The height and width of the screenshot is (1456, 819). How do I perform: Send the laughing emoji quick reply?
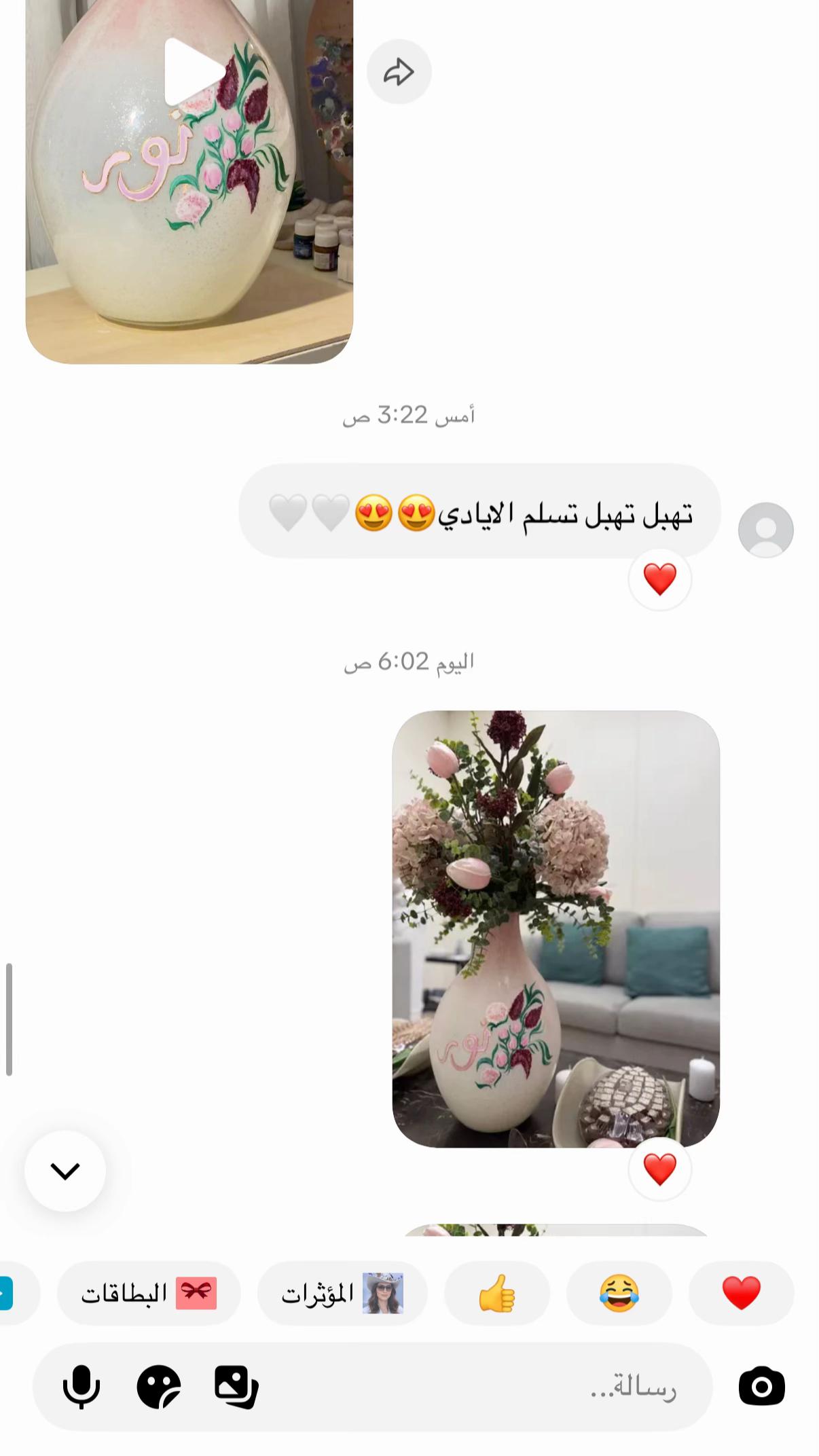click(x=619, y=1293)
